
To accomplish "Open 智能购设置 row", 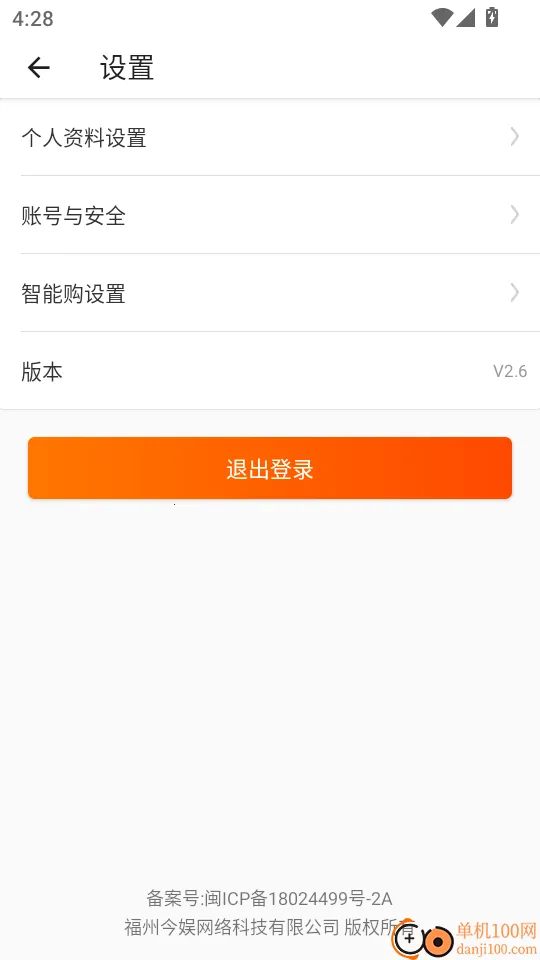I will pyautogui.click(x=270, y=293).
